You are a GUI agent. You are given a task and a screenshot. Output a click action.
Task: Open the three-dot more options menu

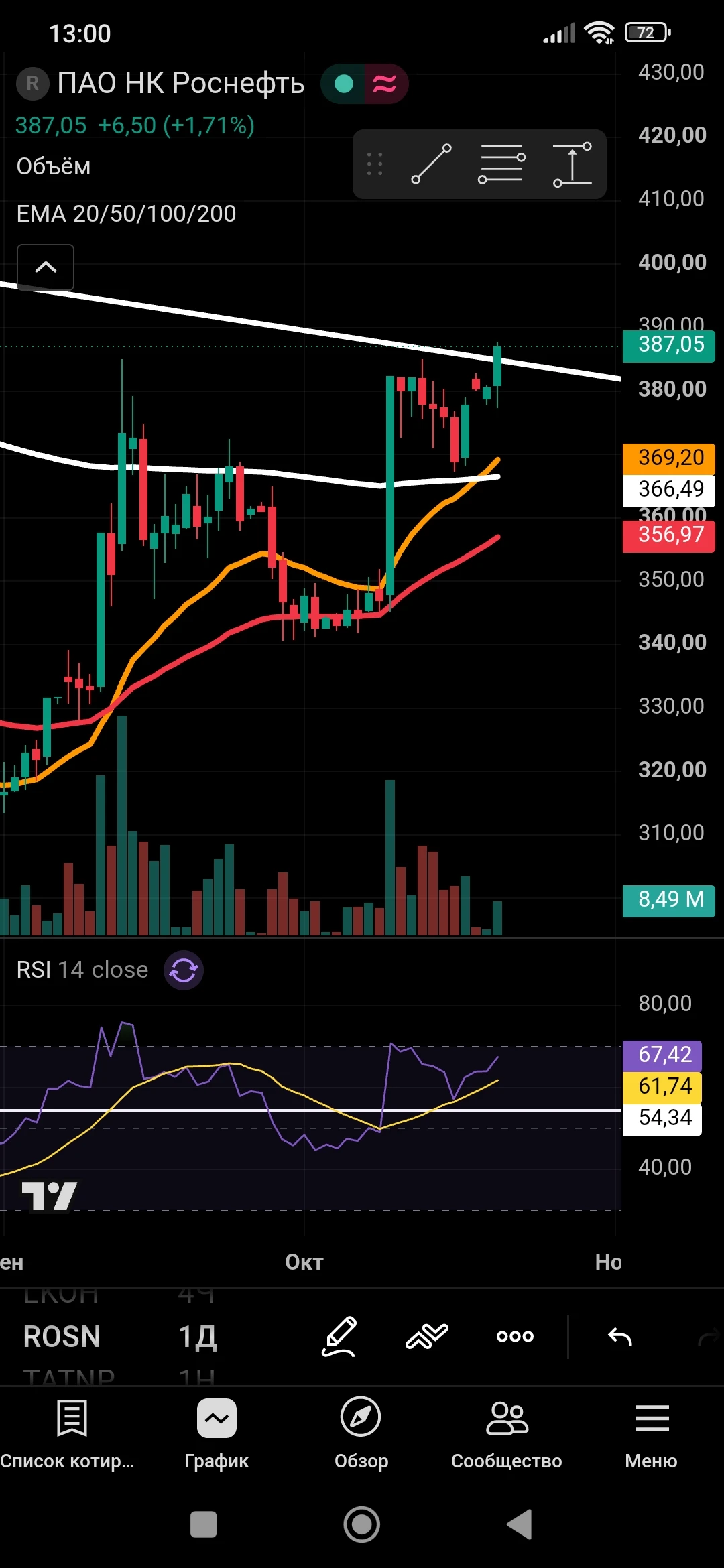coord(515,1336)
